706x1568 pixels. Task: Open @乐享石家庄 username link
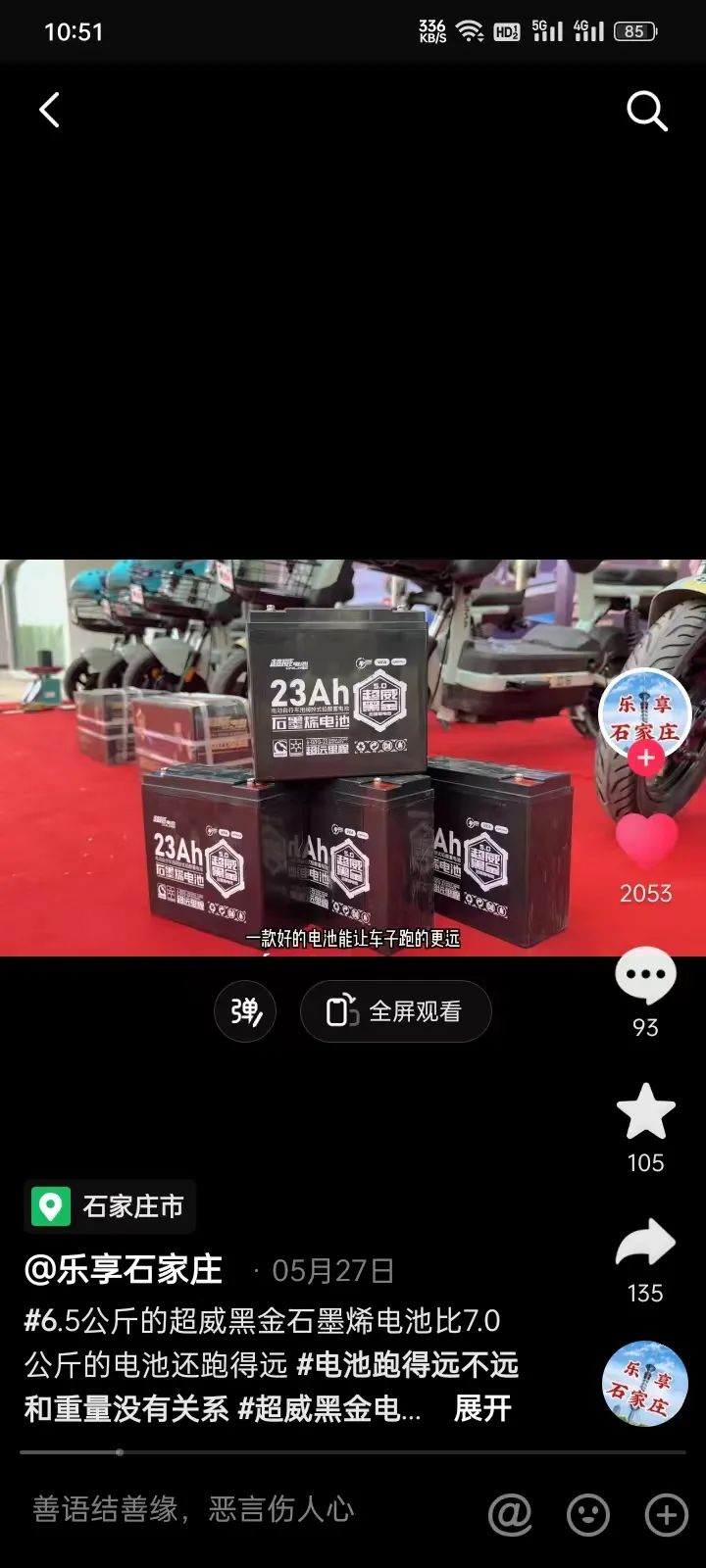point(124,1270)
